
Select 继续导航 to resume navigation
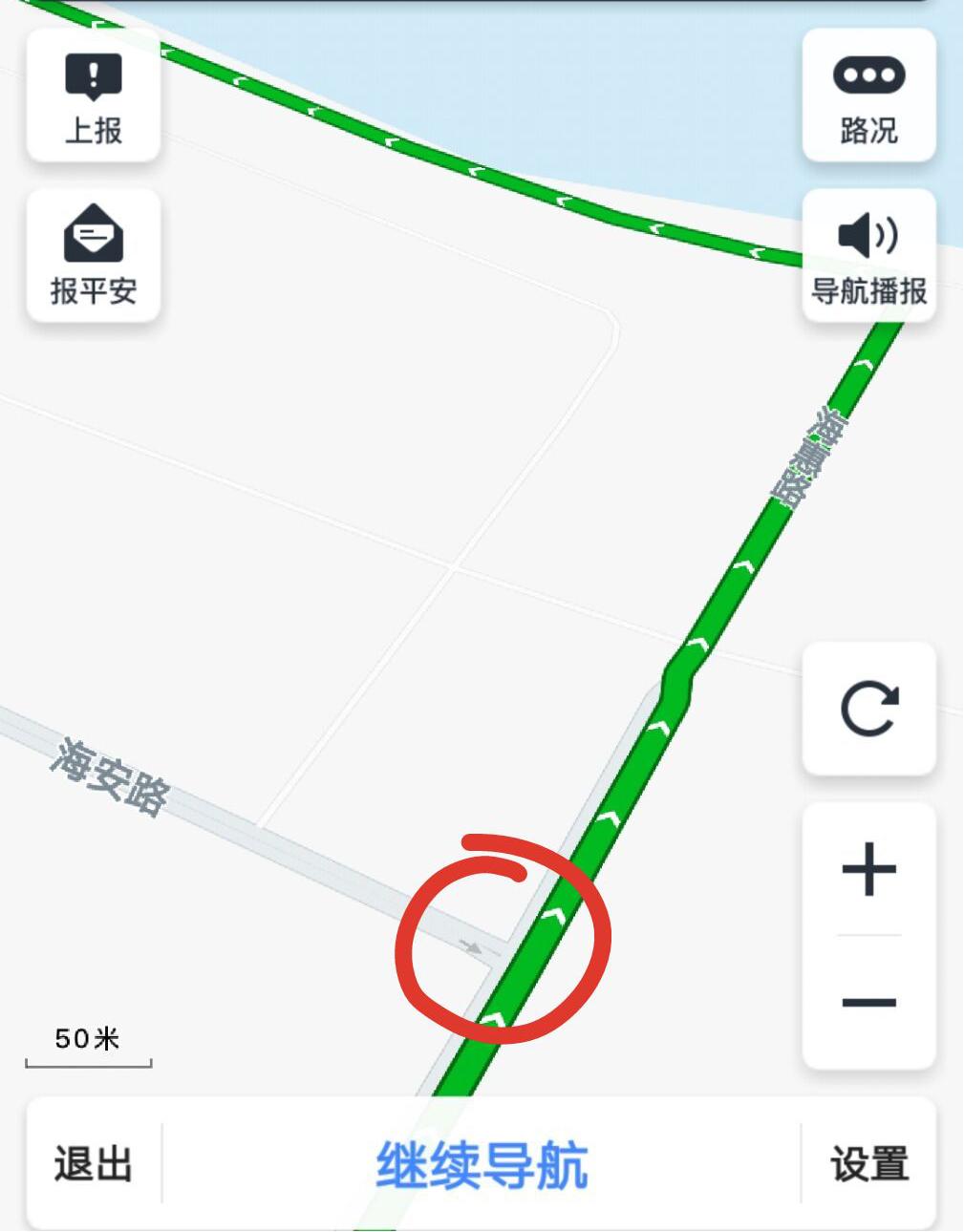coord(482,1163)
